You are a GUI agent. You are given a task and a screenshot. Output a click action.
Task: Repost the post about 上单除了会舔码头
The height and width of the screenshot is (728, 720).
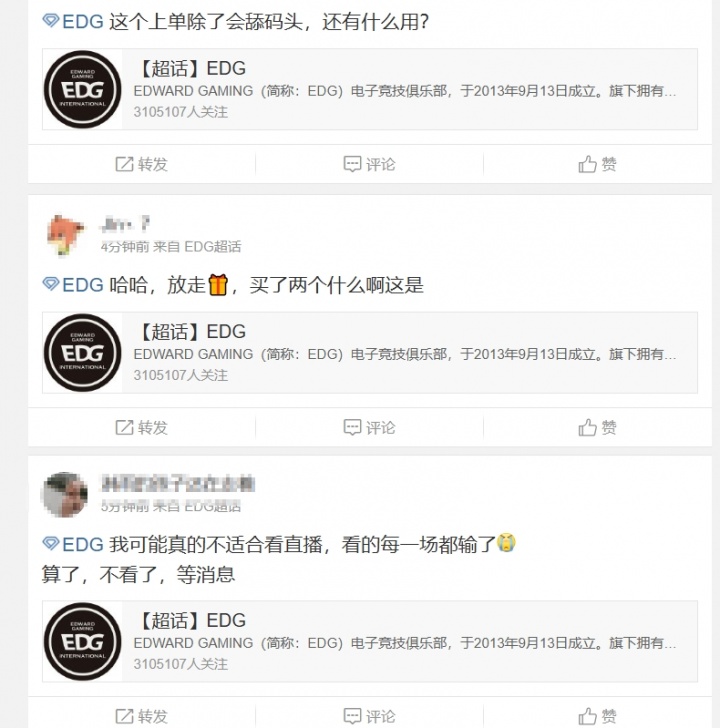coord(141,164)
